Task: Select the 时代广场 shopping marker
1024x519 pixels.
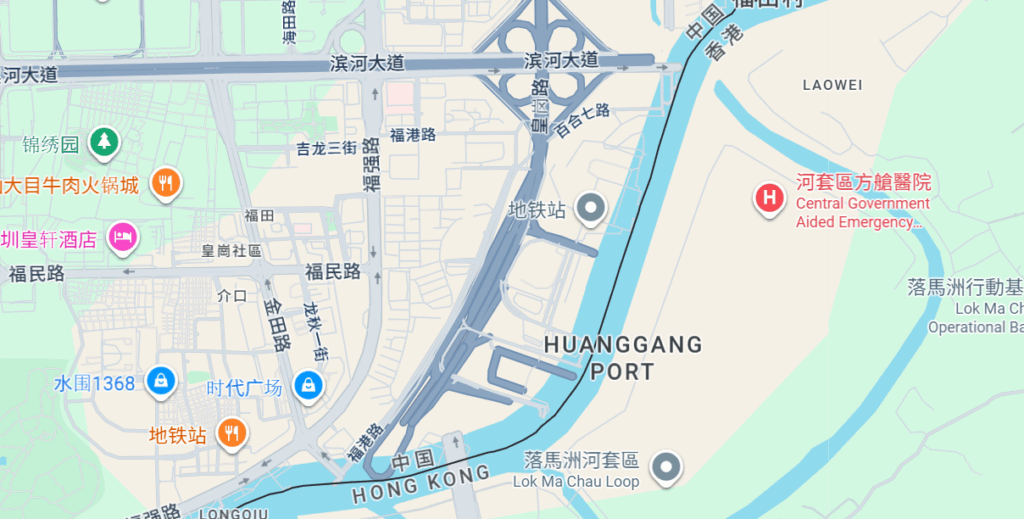Action: point(309,385)
